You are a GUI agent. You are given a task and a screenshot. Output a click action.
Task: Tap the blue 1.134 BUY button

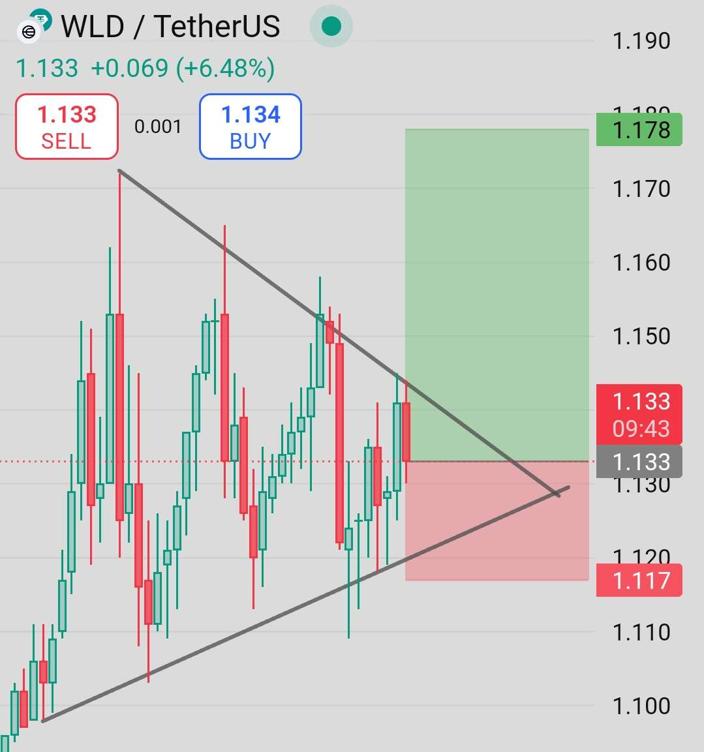[x=250, y=127]
